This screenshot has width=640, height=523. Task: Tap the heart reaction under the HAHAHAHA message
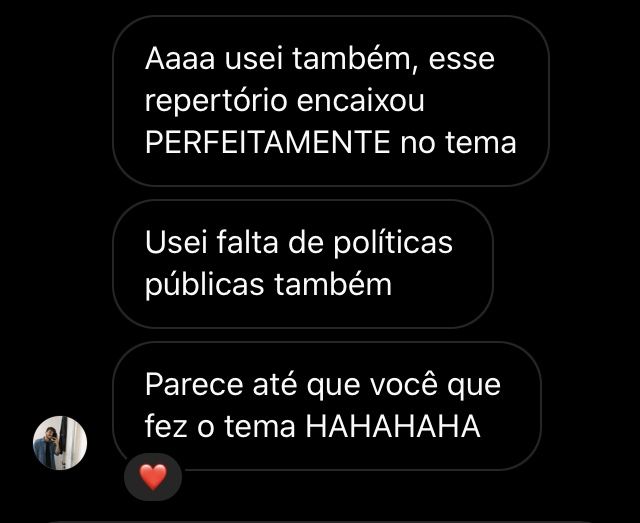click(x=152, y=478)
